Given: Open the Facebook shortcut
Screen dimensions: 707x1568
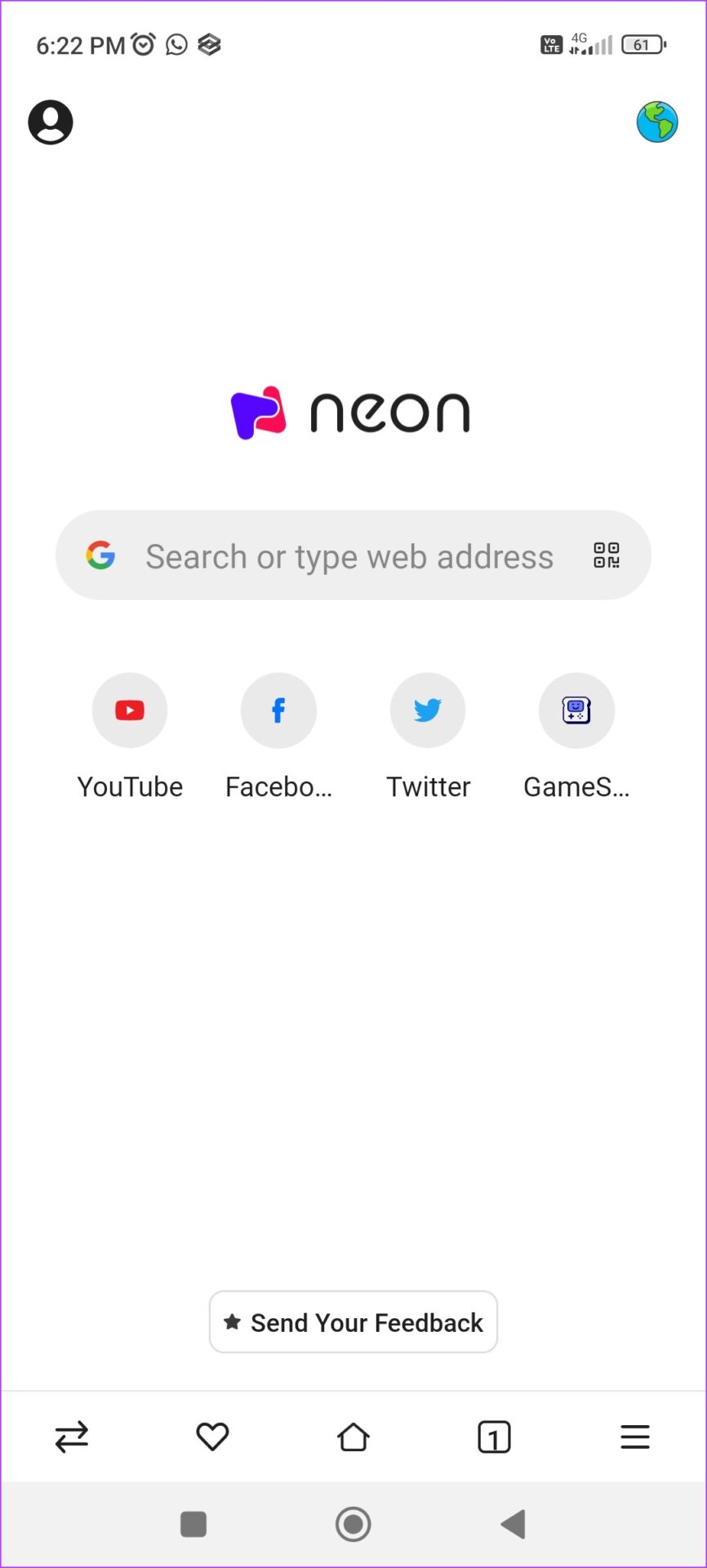Looking at the screenshot, I should 278,710.
